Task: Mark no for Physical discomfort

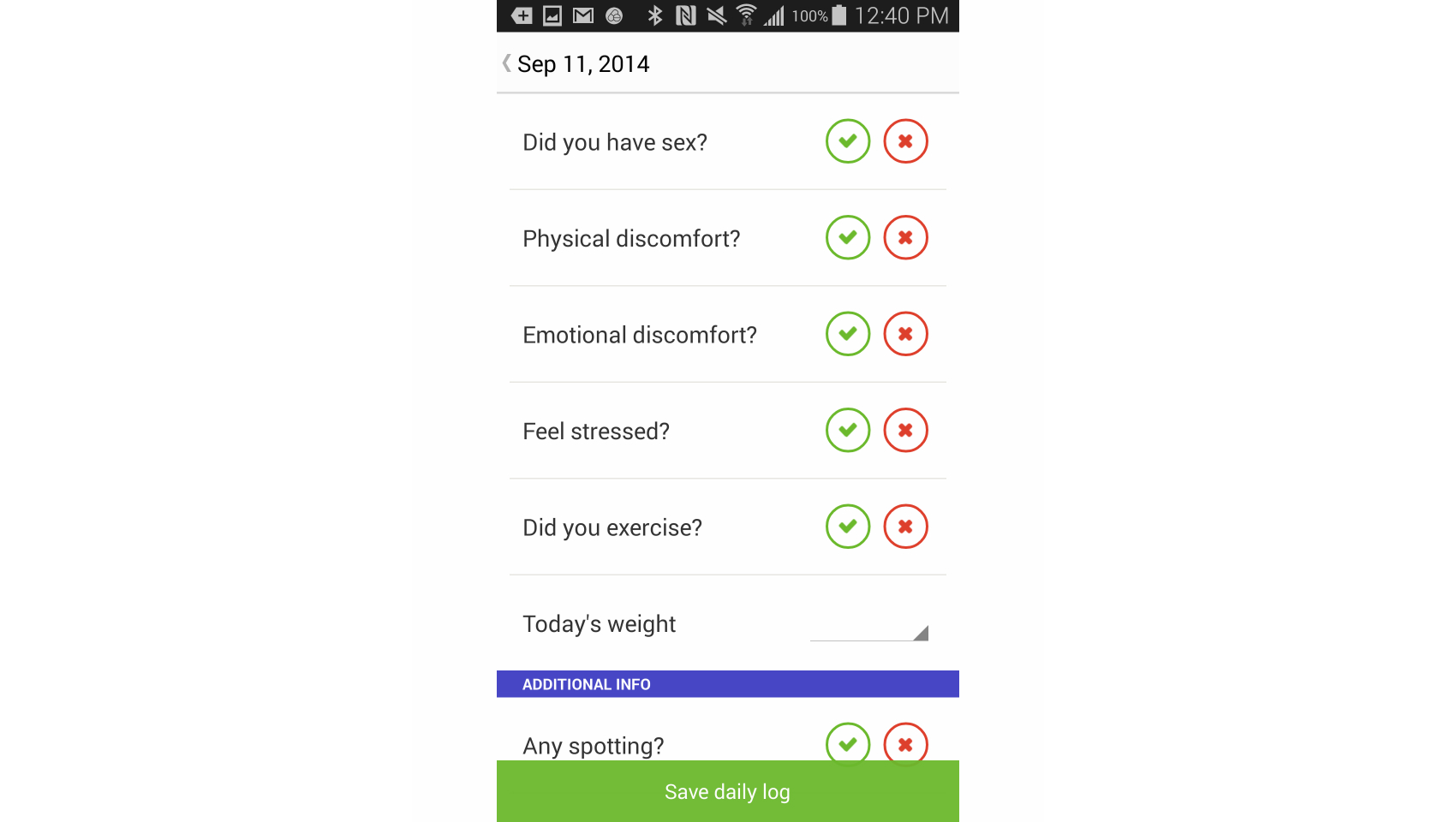Action: [905, 237]
